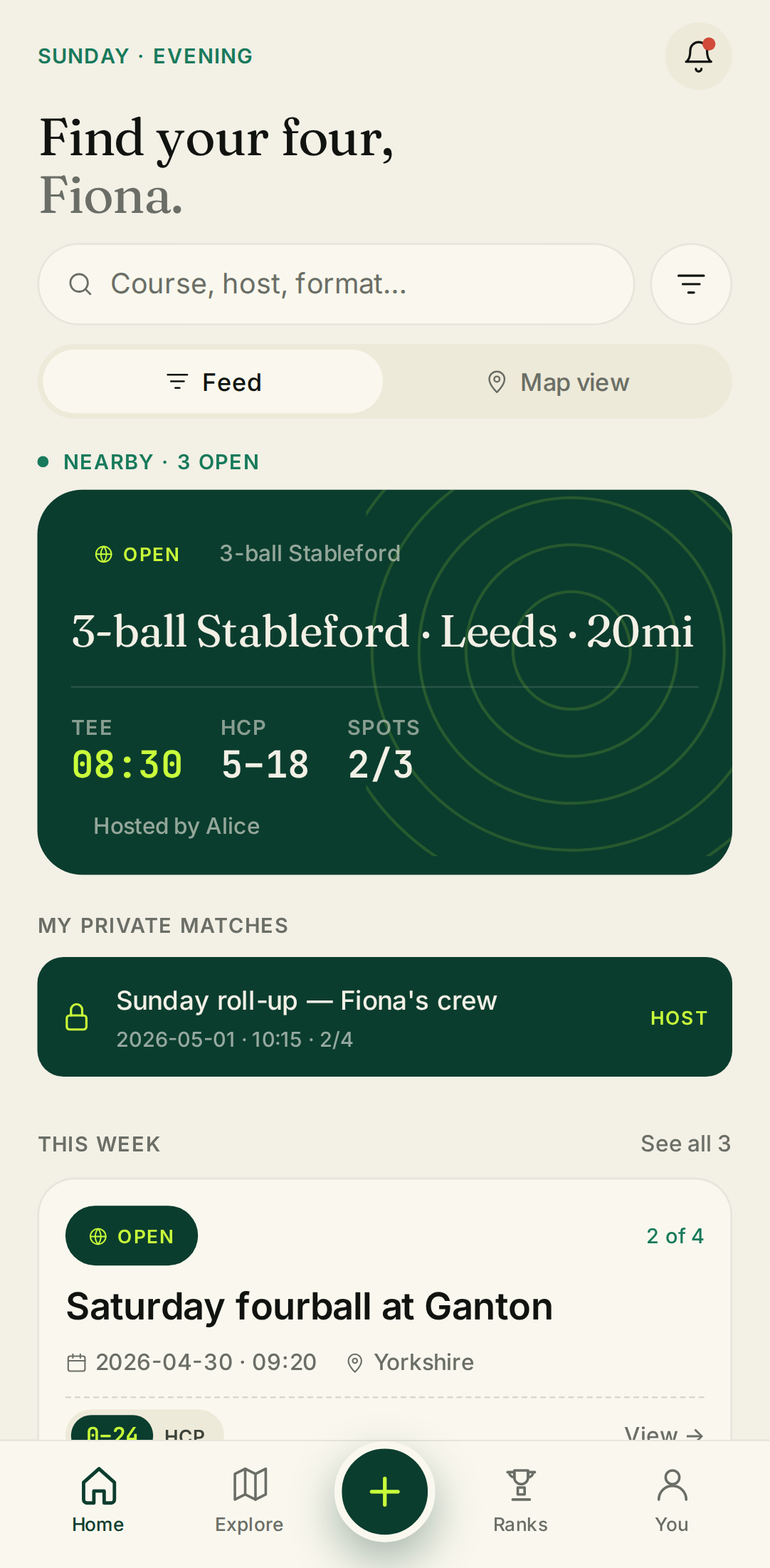This screenshot has width=770, height=1568.
Task: Tap See all 3 for this week
Action: pyautogui.click(x=685, y=1144)
